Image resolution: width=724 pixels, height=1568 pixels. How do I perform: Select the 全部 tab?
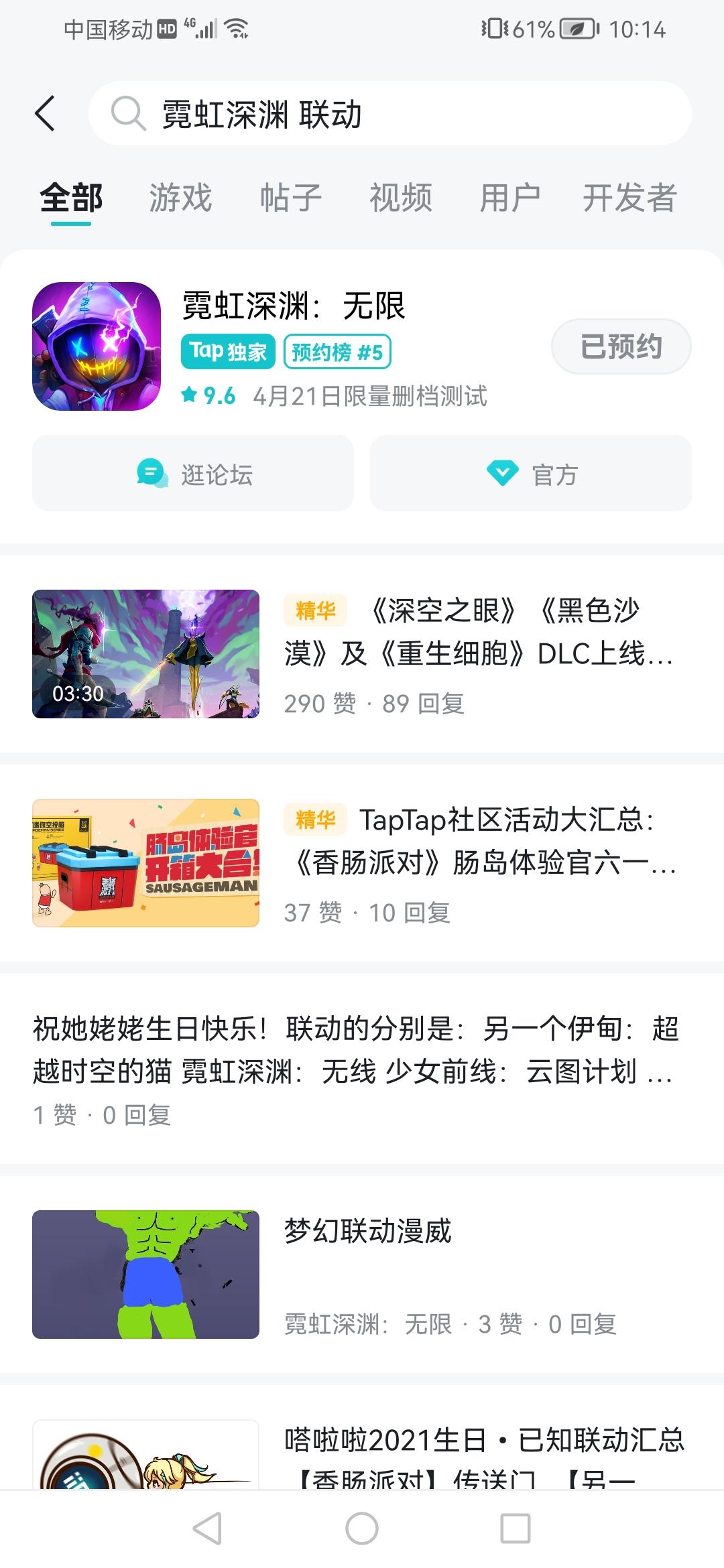71,198
